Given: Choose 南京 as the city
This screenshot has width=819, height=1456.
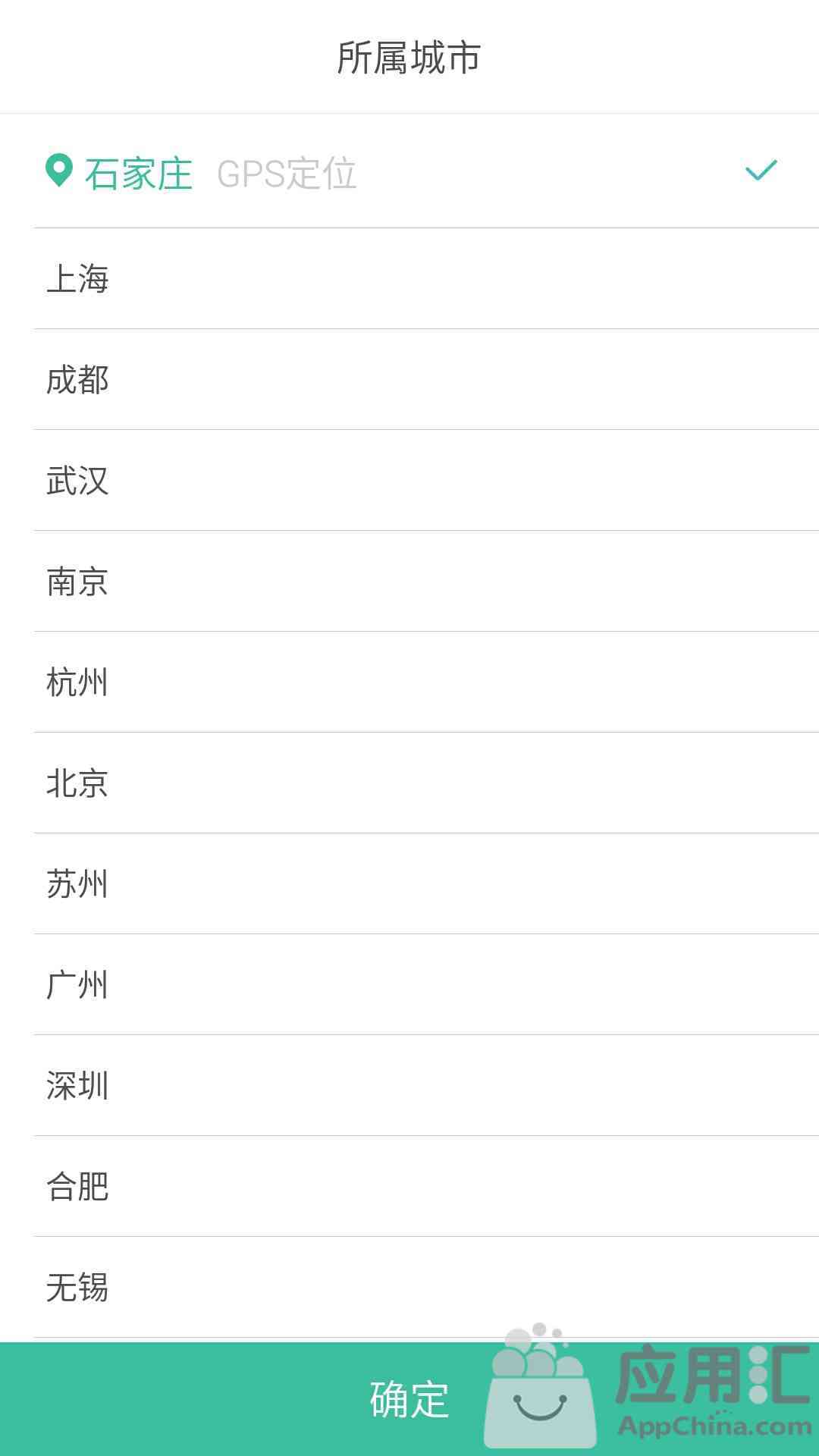Looking at the screenshot, I should [409, 581].
